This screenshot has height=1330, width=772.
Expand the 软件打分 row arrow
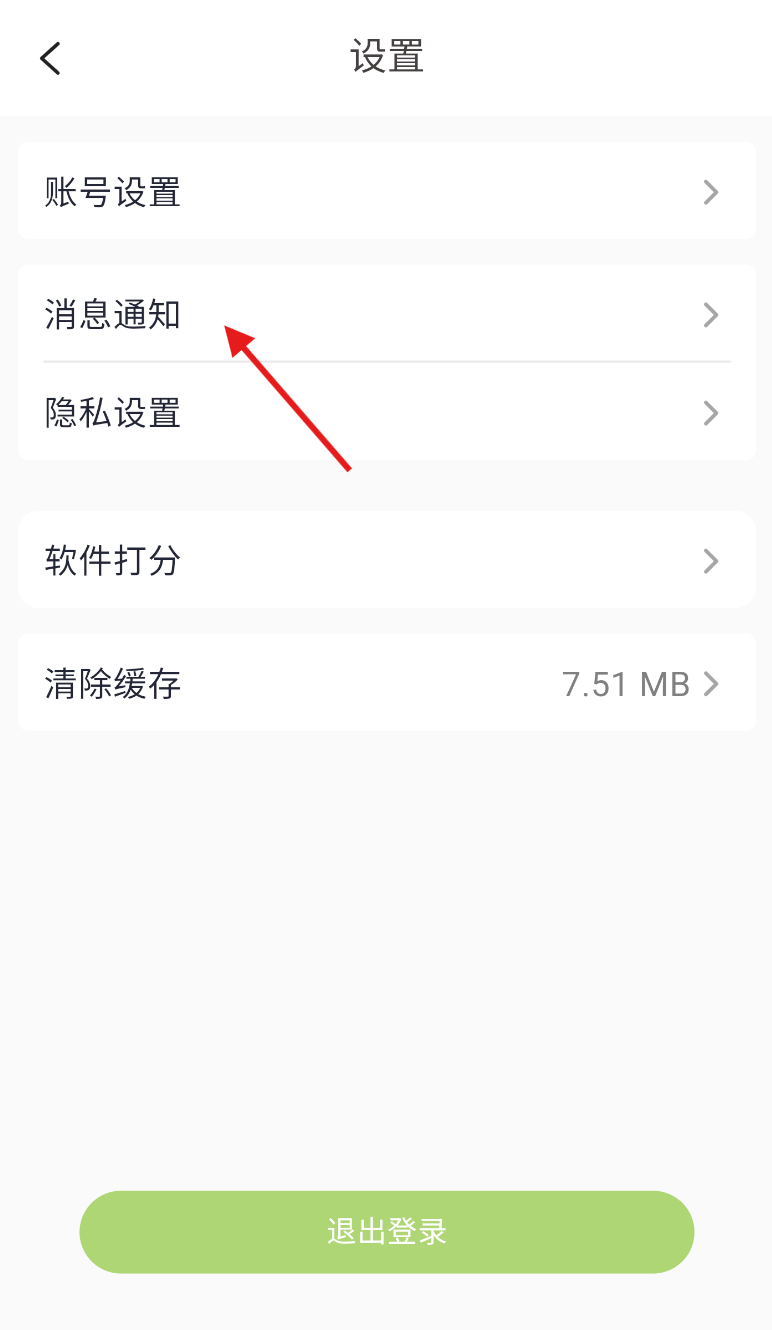click(711, 560)
